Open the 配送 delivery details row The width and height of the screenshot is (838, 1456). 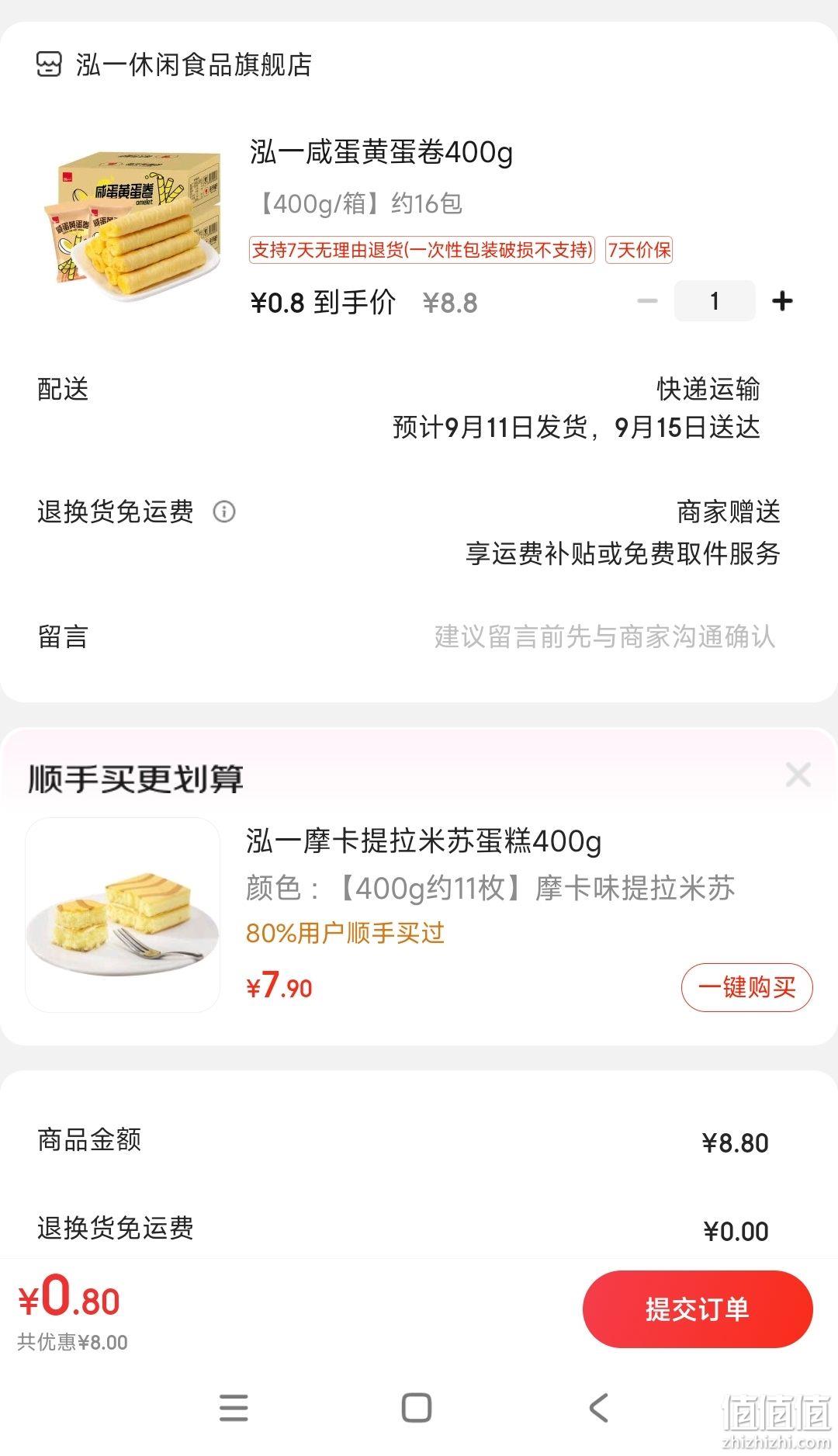[419, 408]
